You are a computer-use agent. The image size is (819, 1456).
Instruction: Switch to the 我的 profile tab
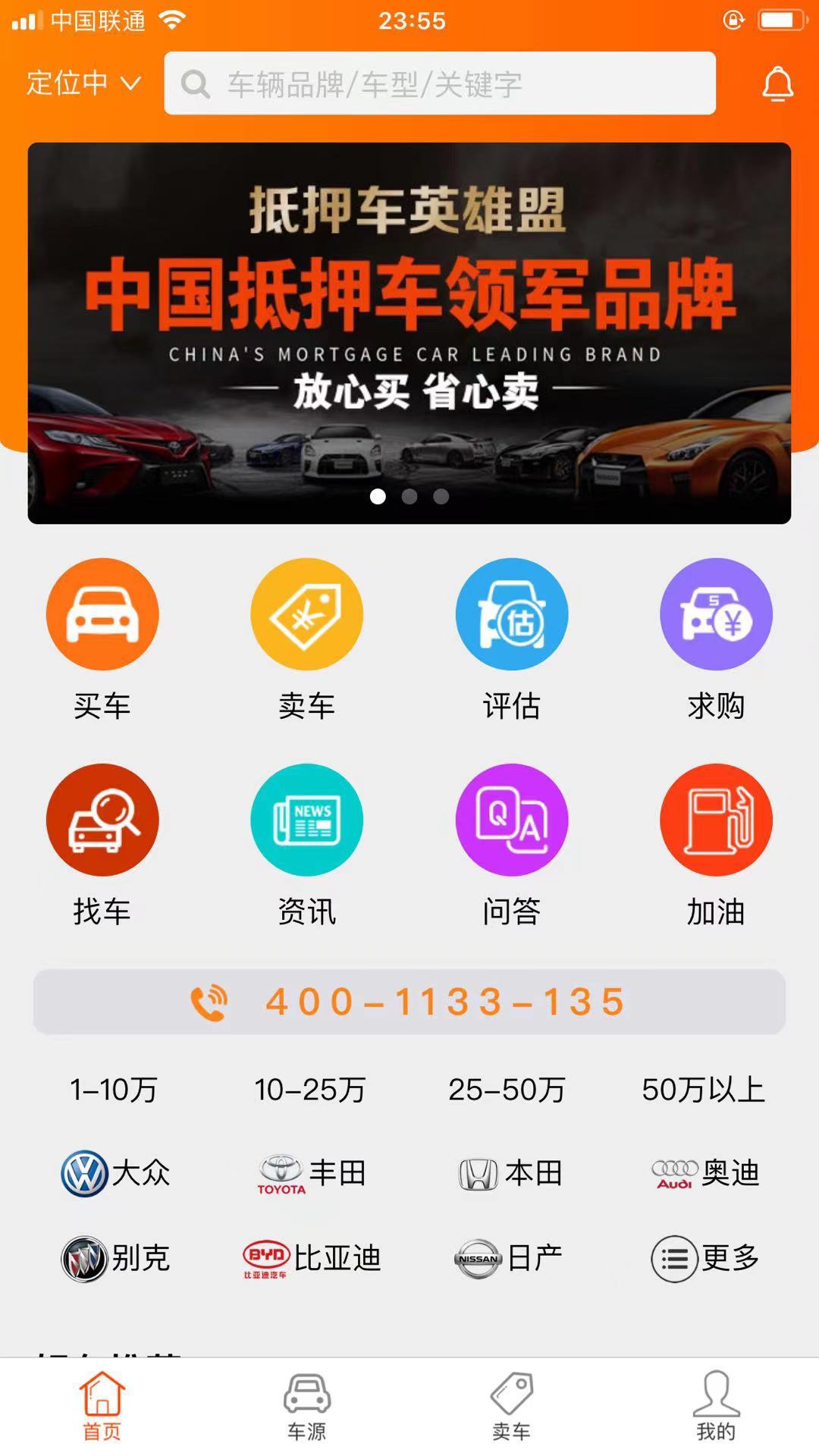[716, 1407]
